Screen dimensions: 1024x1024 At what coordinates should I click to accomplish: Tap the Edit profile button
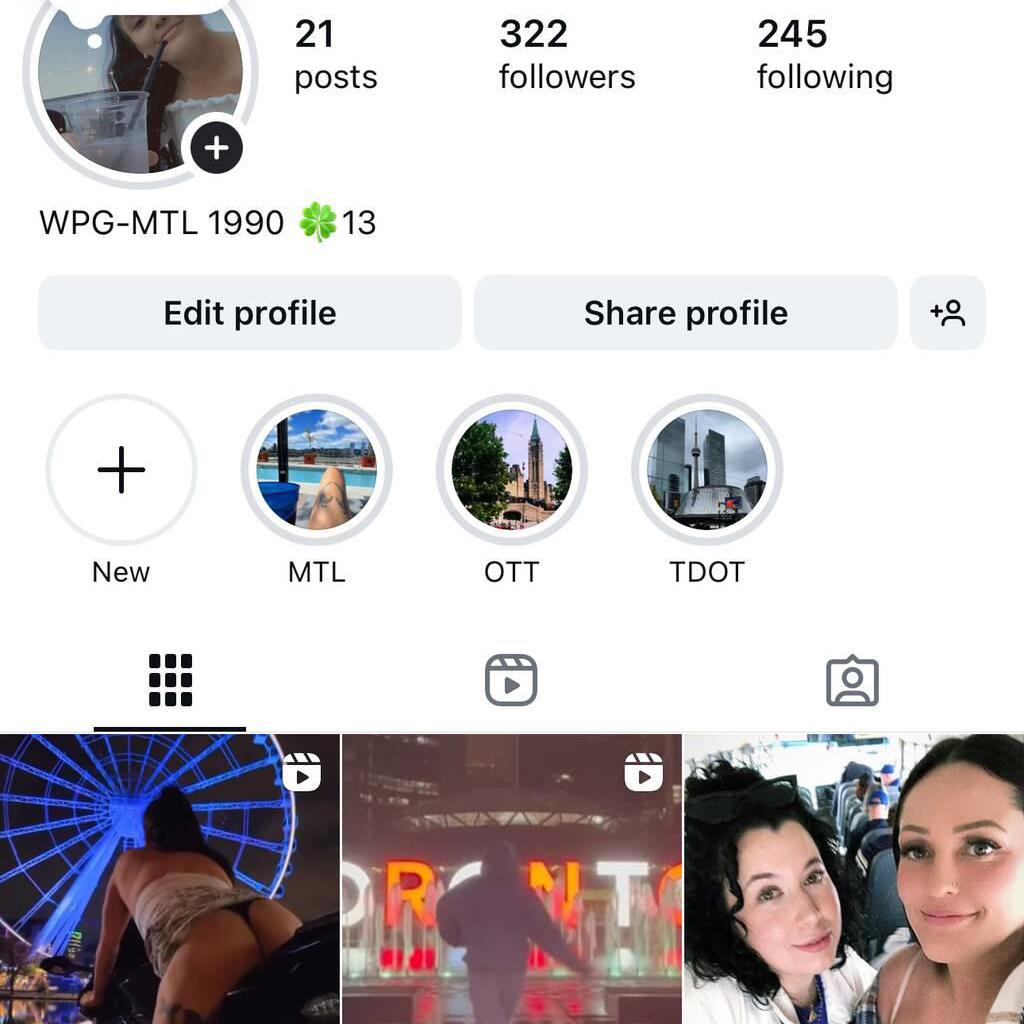pos(250,313)
